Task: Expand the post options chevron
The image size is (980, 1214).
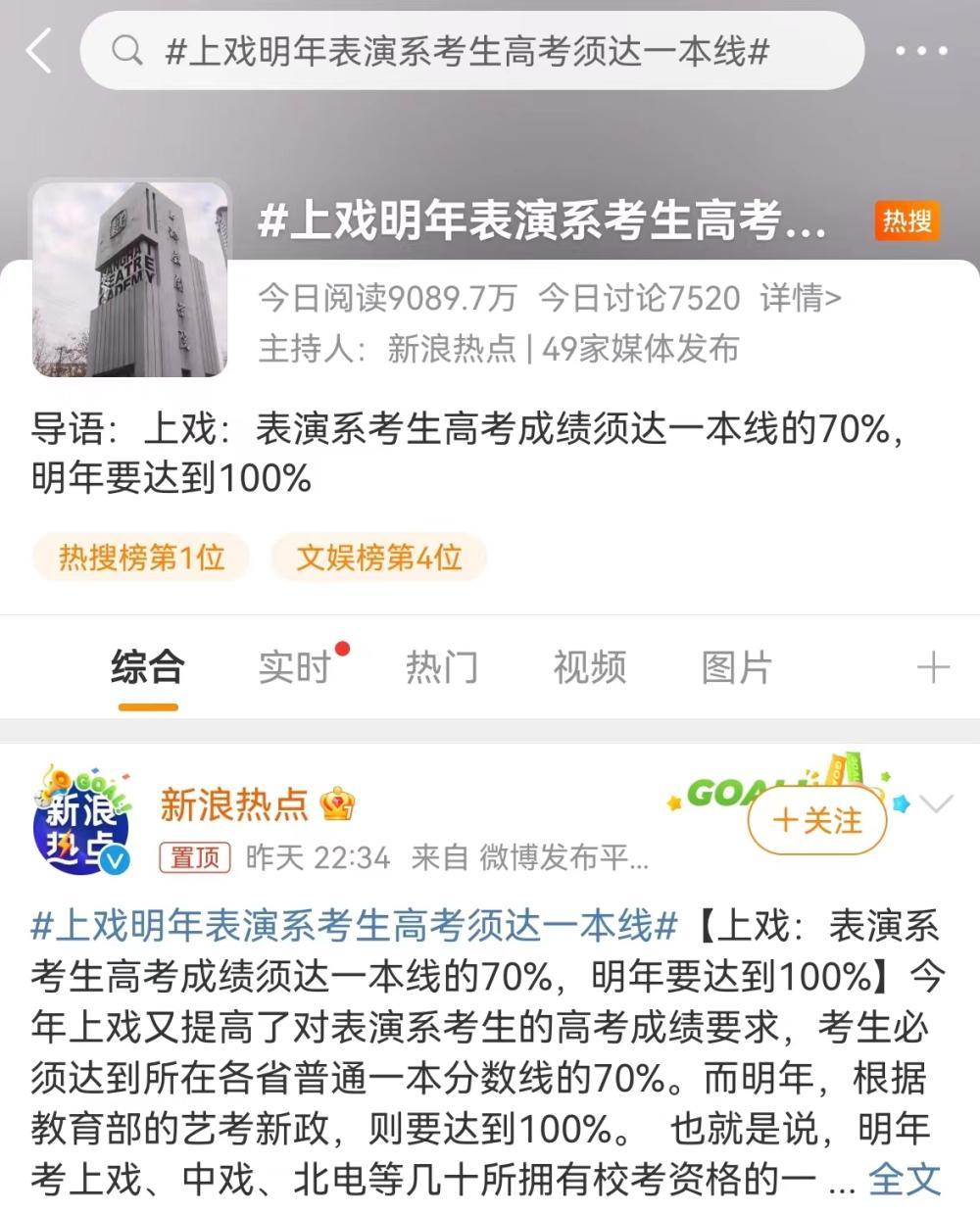Action: tap(937, 804)
